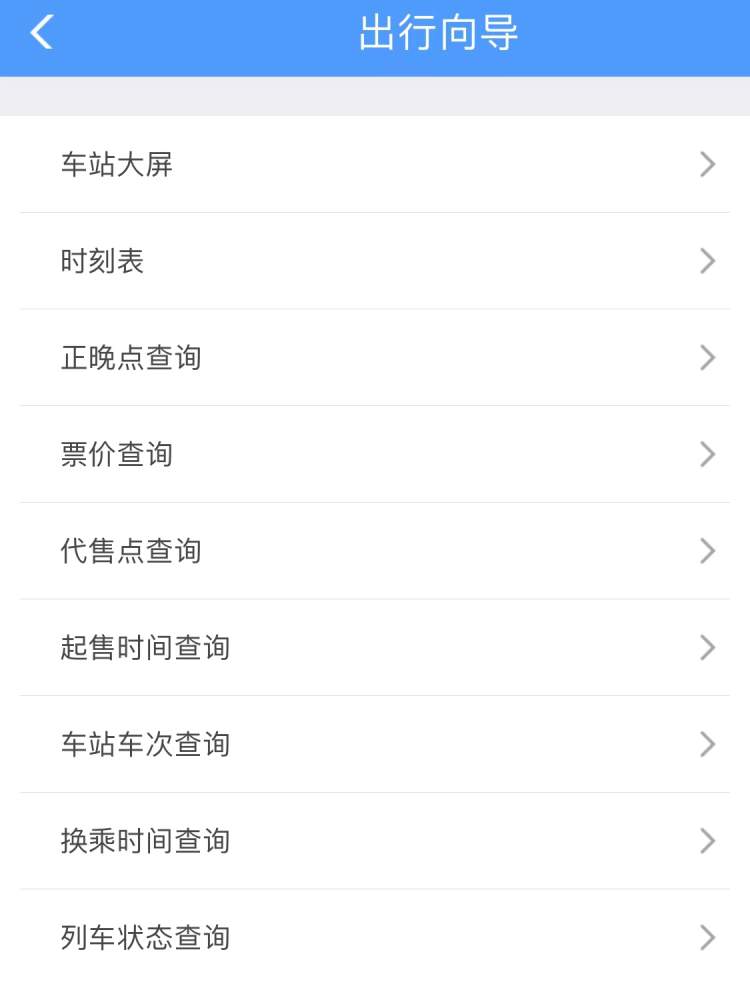Go back using the top-left arrow
Image resolution: width=750 pixels, height=984 pixels.
(41, 33)
